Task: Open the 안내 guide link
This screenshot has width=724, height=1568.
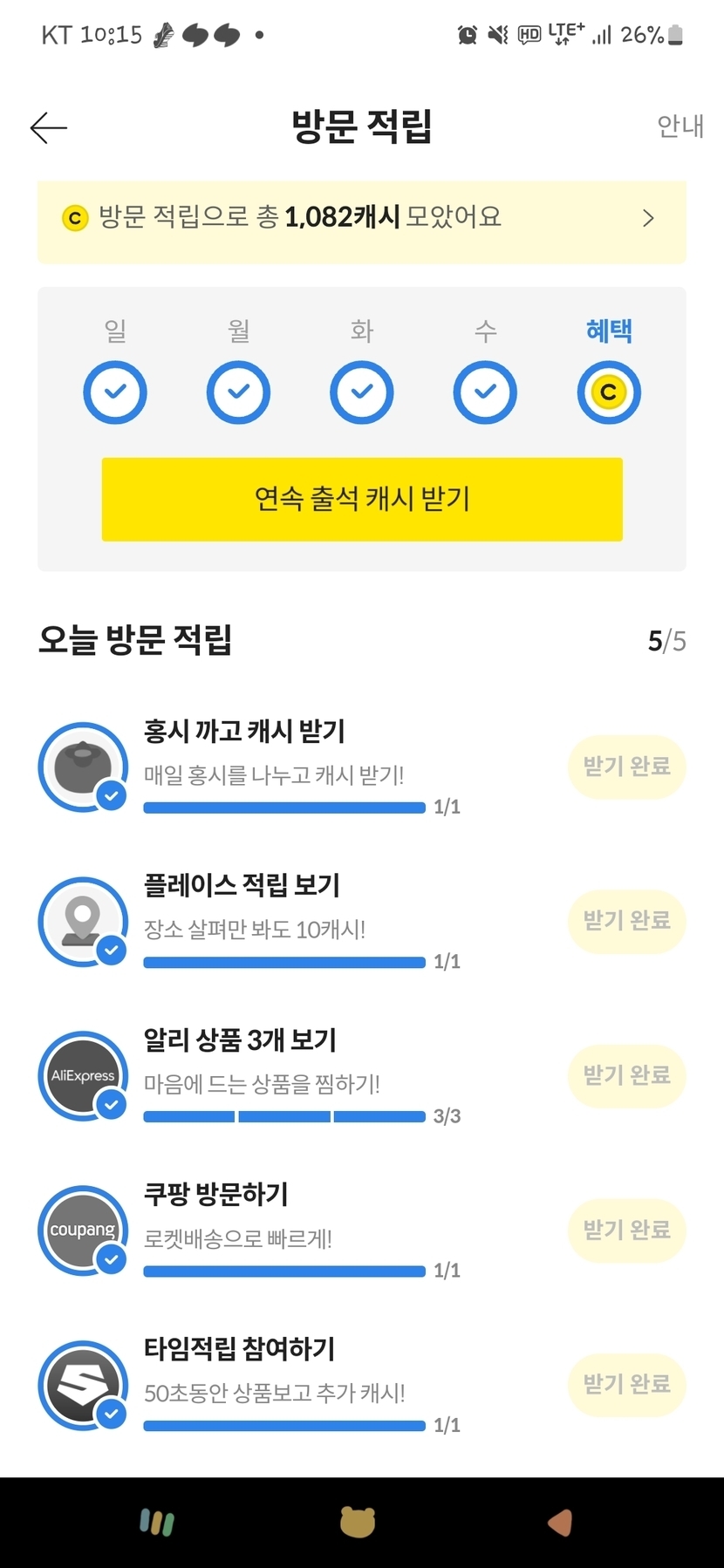Action: click(680, 126)
